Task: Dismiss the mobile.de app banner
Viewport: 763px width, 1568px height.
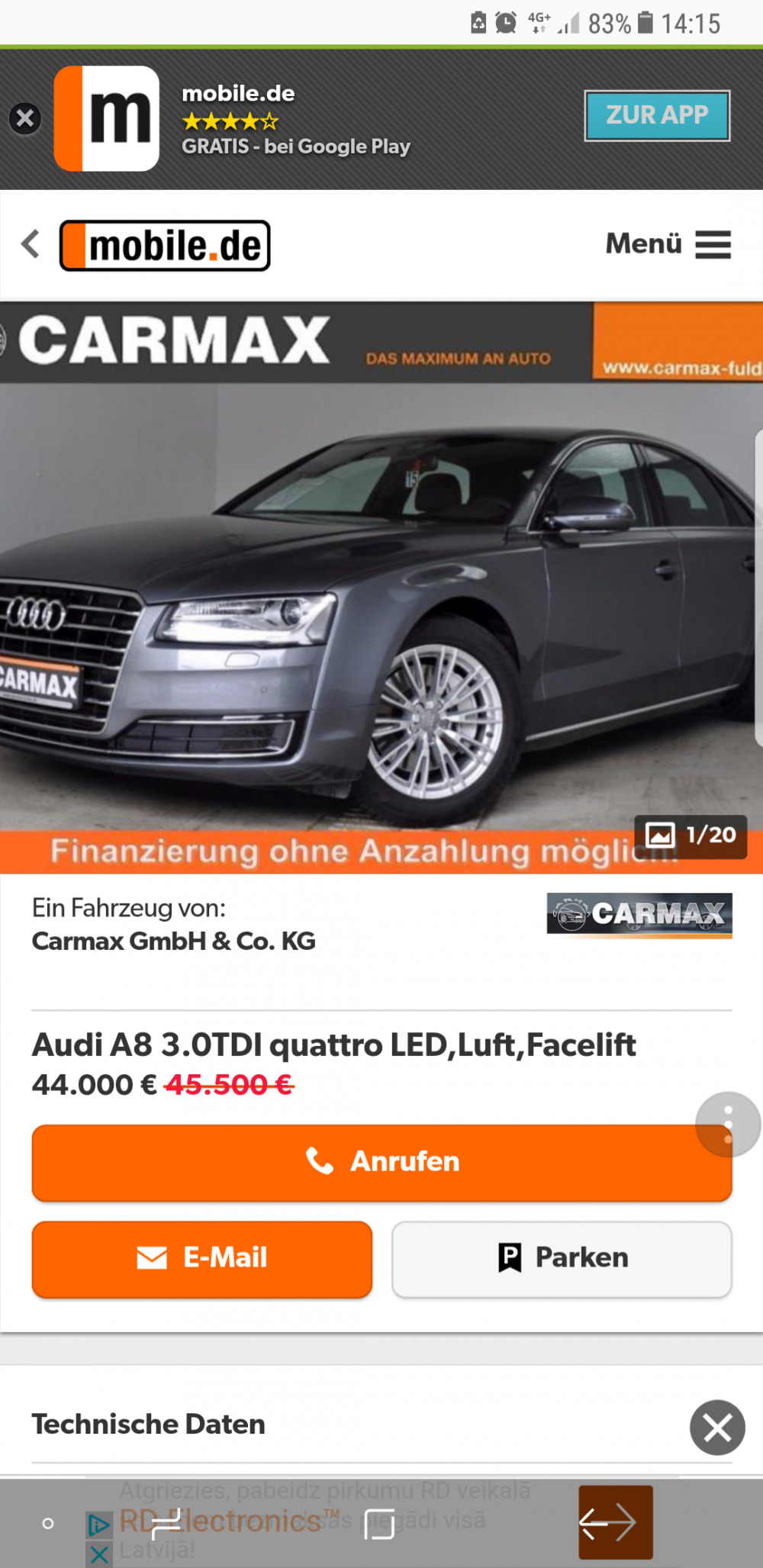Action: pyautogui.click(x=25, y=118)
